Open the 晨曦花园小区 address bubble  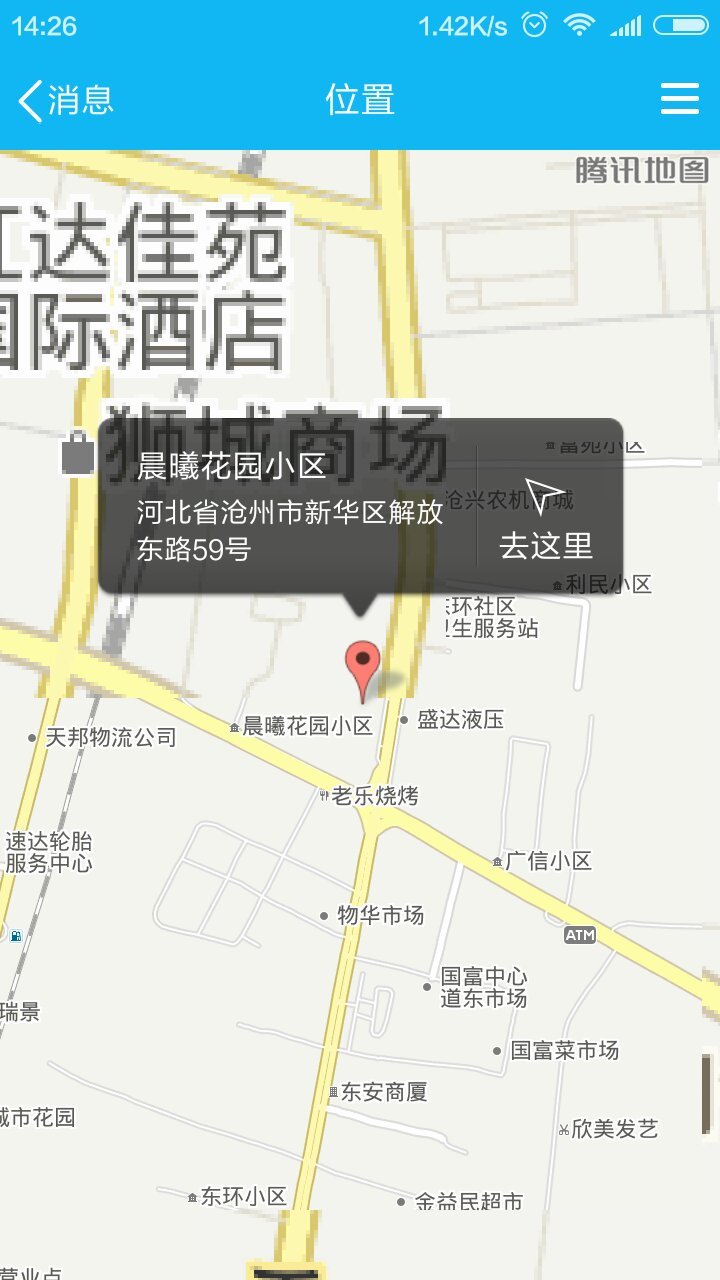coord(290,507)
